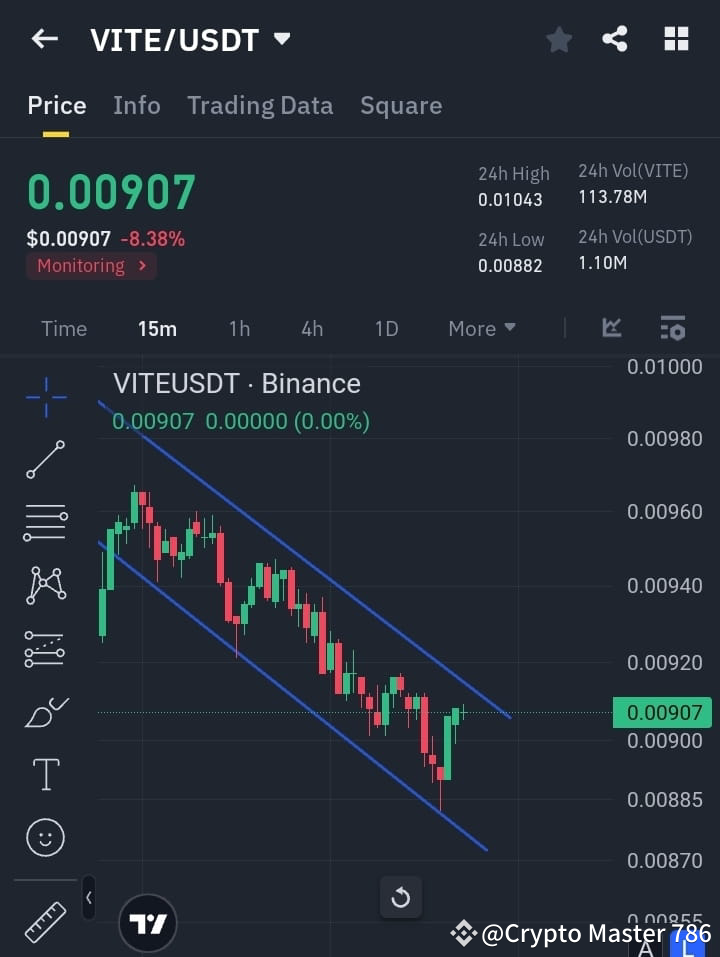Select the measure ruler tool

tap(45, 922)
